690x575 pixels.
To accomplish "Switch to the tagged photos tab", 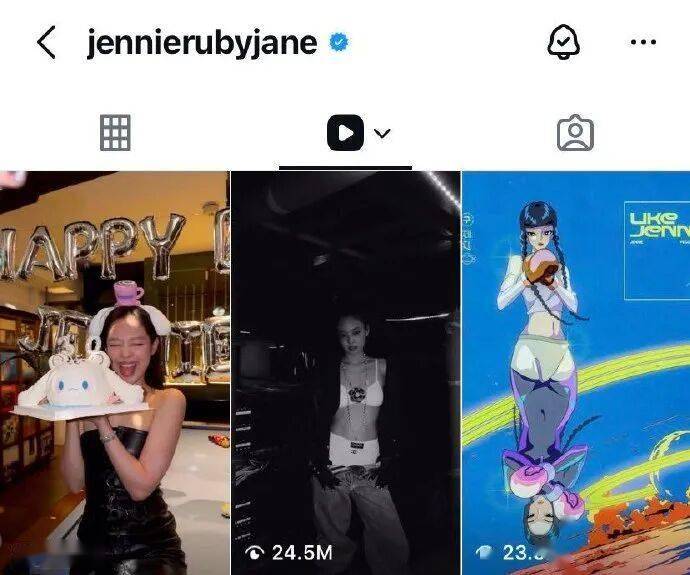I will pos(574,133).
